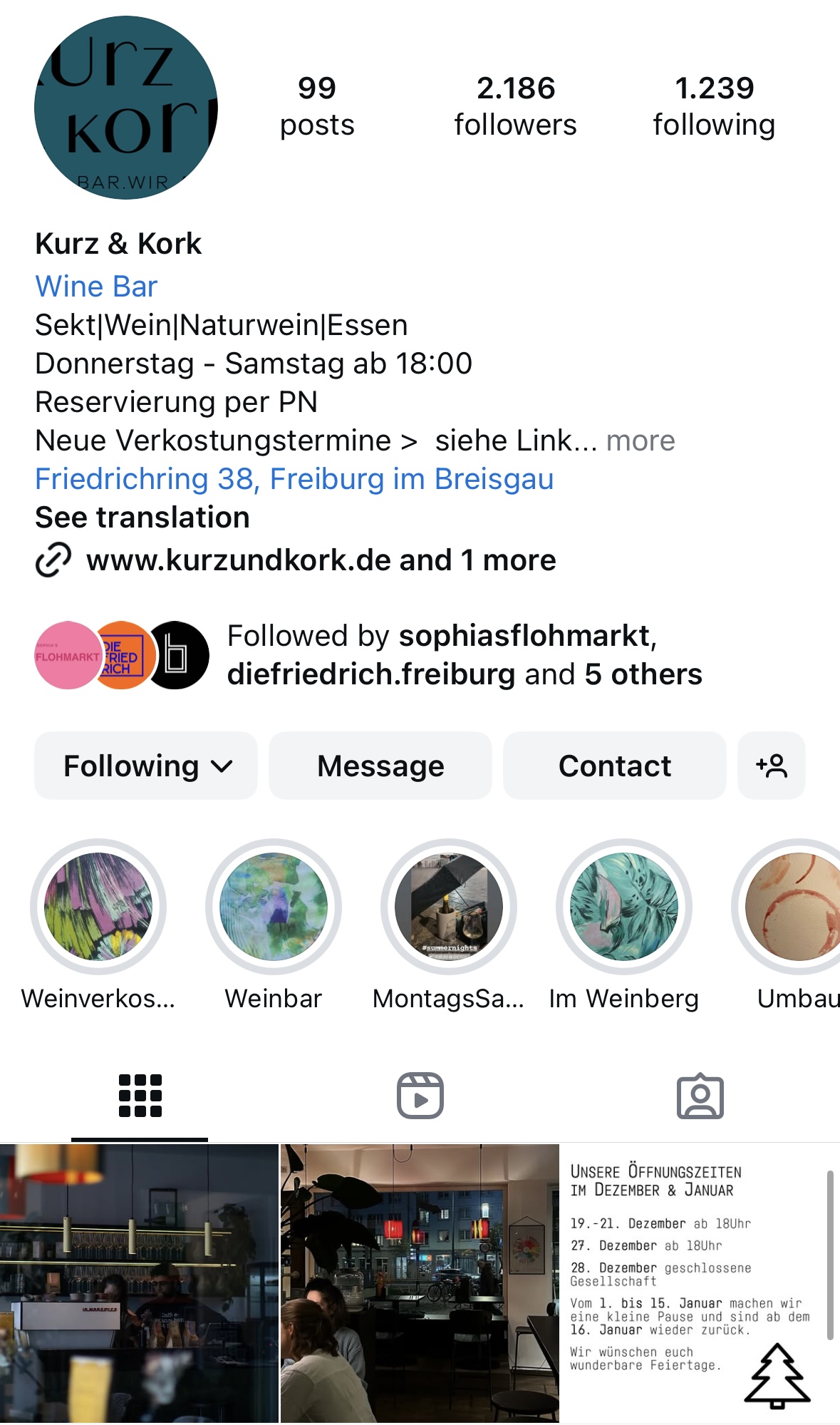
Task: Open the Wine Bar category link
Action: 96,287
